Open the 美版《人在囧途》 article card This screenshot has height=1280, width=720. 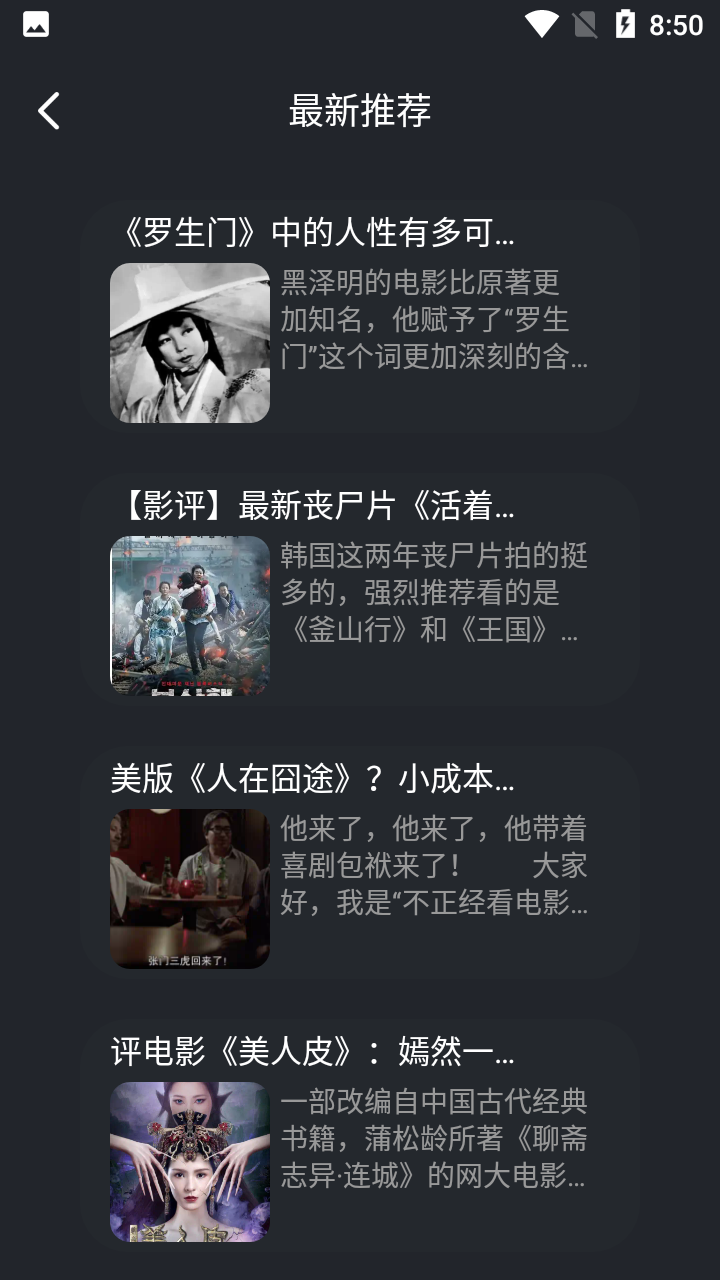(360, 862)
